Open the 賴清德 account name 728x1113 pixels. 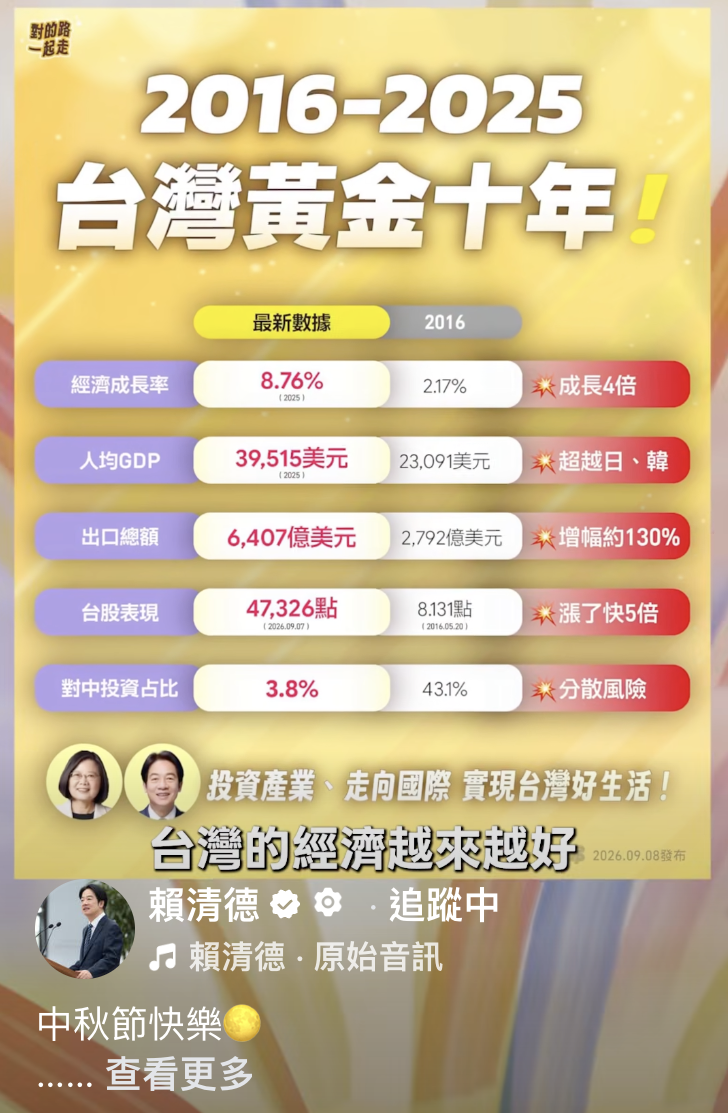pos(204,905)
